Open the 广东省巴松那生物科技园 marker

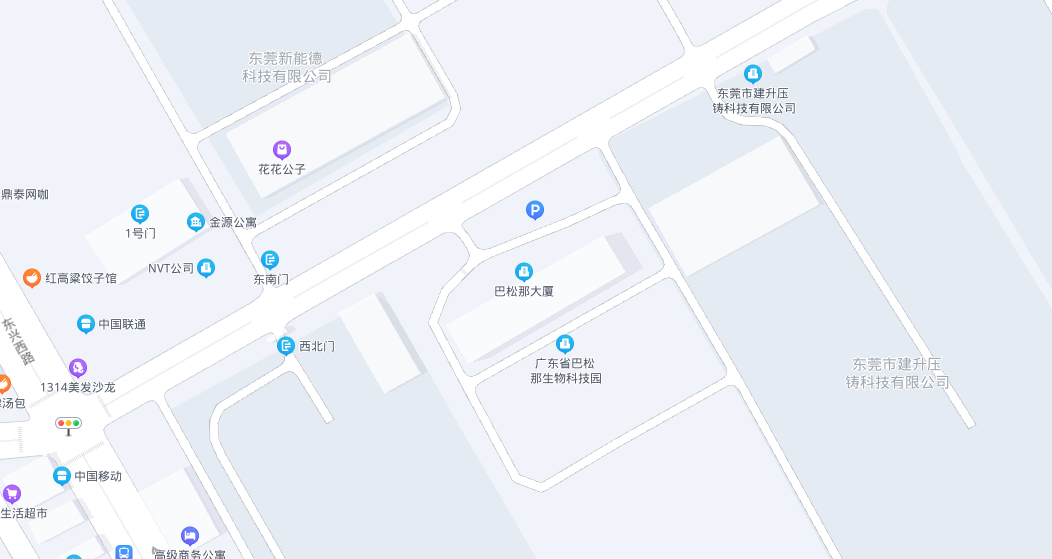[x=565, y=344]
